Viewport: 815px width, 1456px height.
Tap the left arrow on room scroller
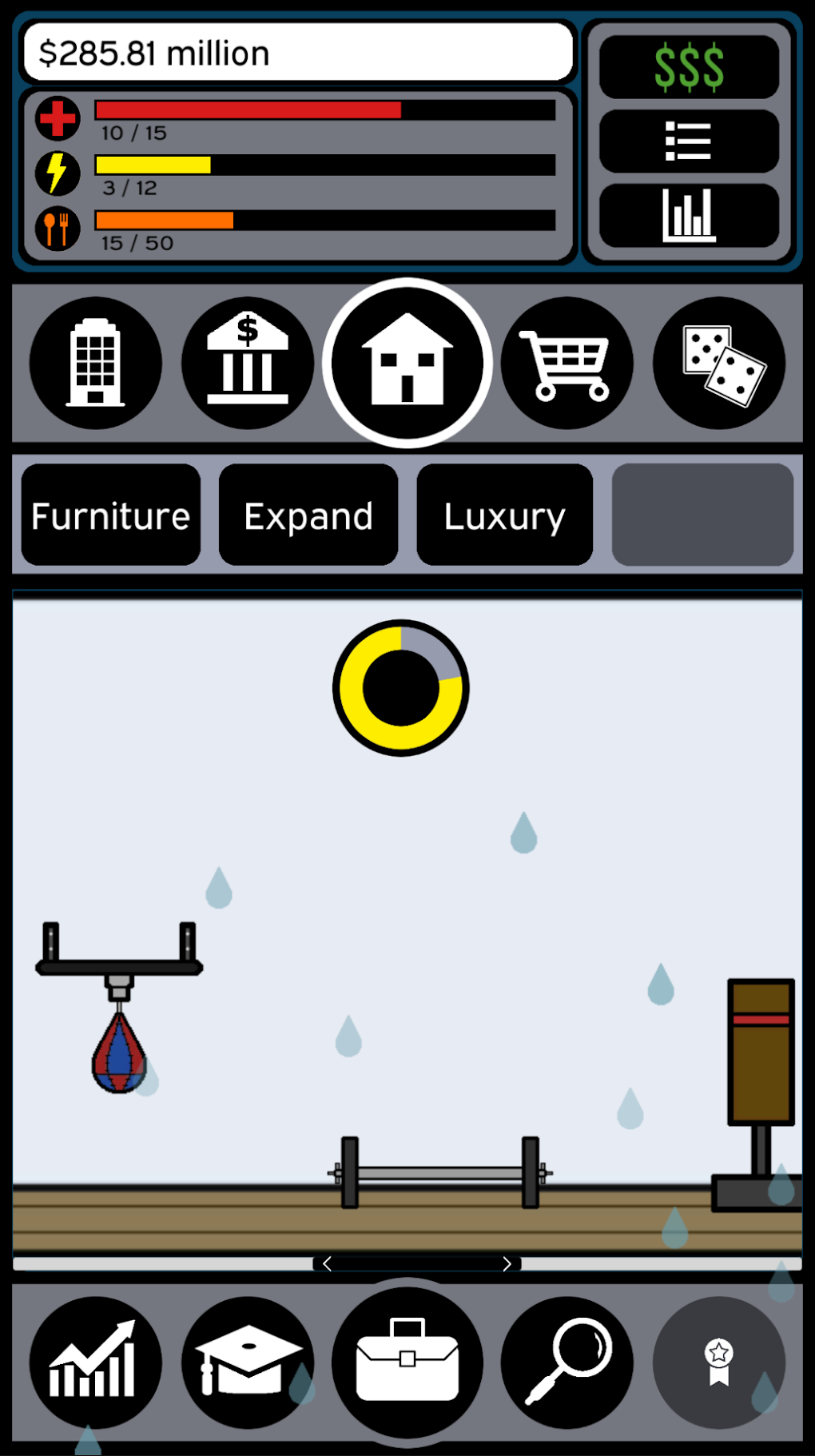click(327, 1263)
